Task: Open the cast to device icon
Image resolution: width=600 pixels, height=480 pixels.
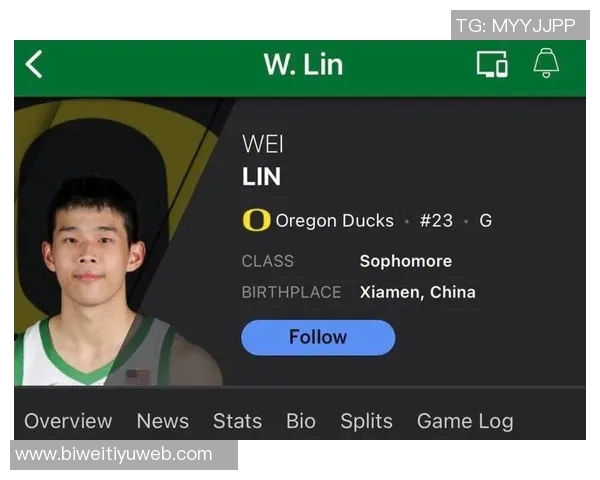Action: 492,64
